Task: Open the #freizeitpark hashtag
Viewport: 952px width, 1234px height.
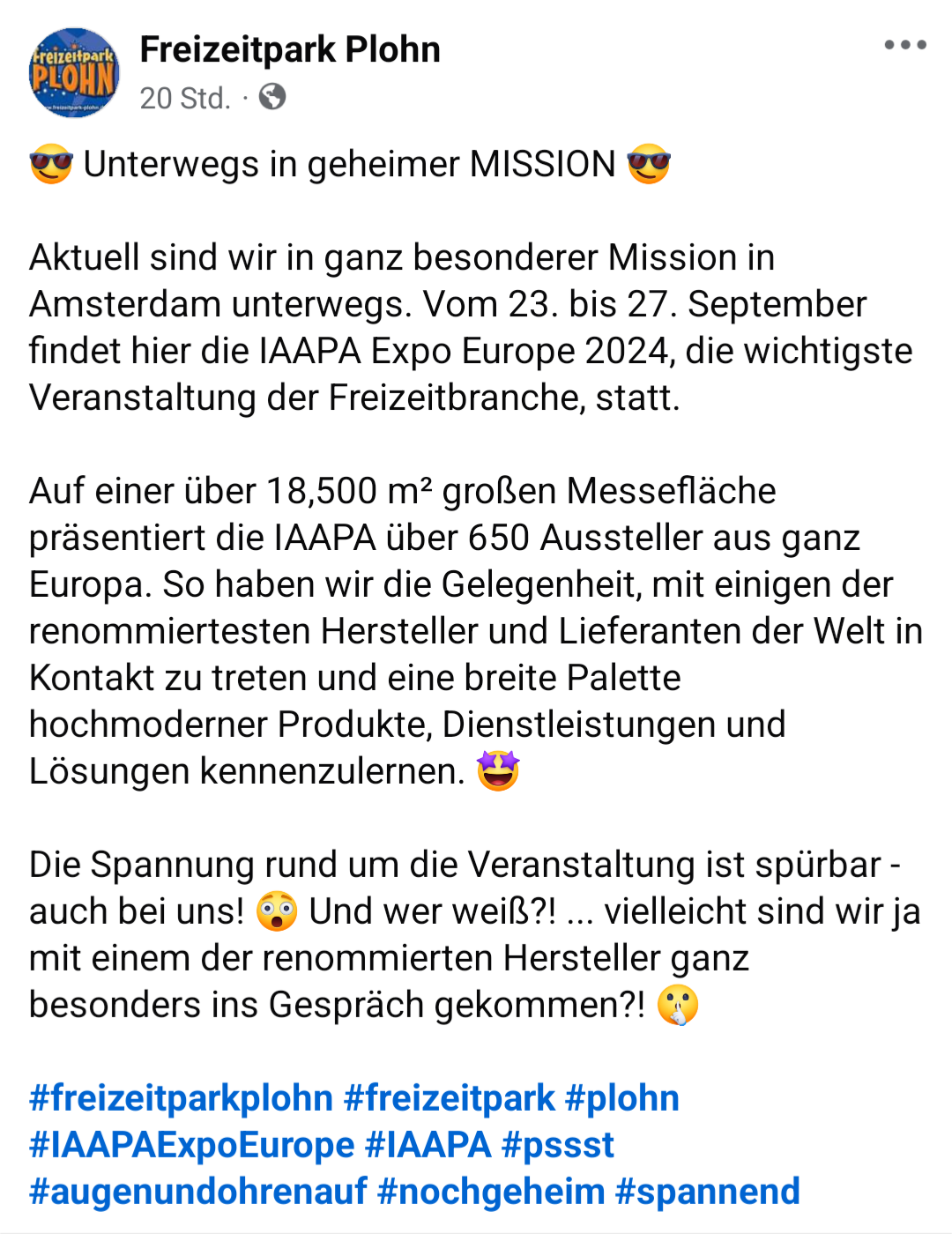Action: (450, 1098)
